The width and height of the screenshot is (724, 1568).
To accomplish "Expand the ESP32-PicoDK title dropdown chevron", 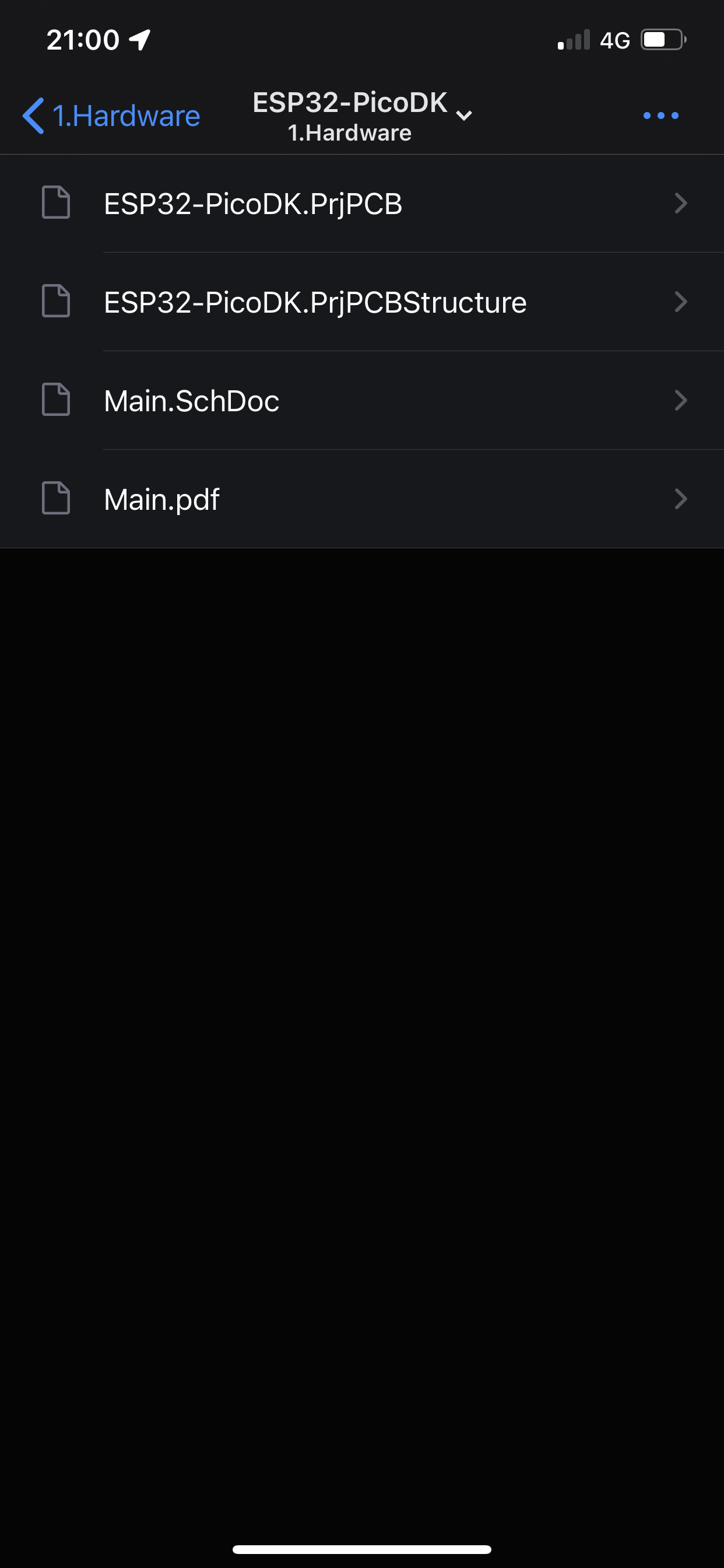I will (464, 116).
